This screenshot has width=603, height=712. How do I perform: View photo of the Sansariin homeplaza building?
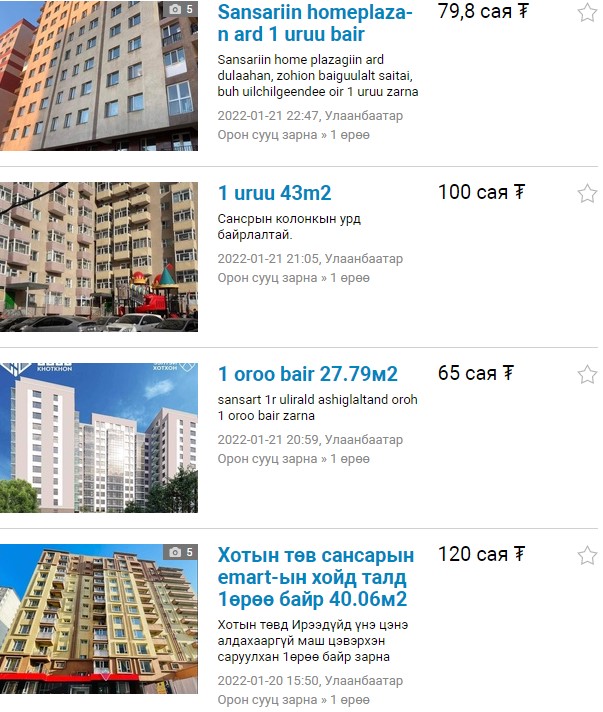[x=99, y=75]
